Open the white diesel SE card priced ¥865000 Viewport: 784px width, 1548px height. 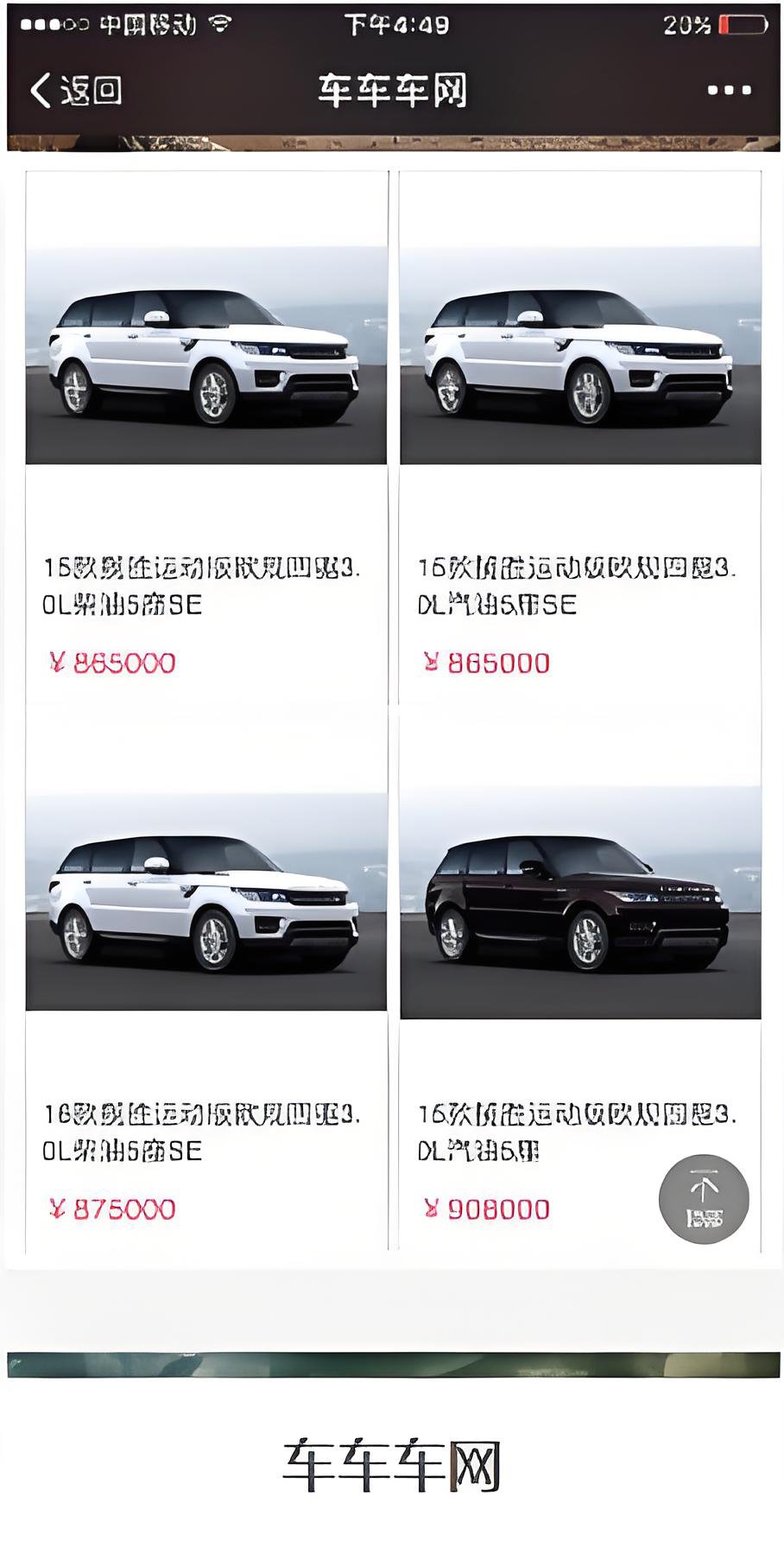click(206, 371)
